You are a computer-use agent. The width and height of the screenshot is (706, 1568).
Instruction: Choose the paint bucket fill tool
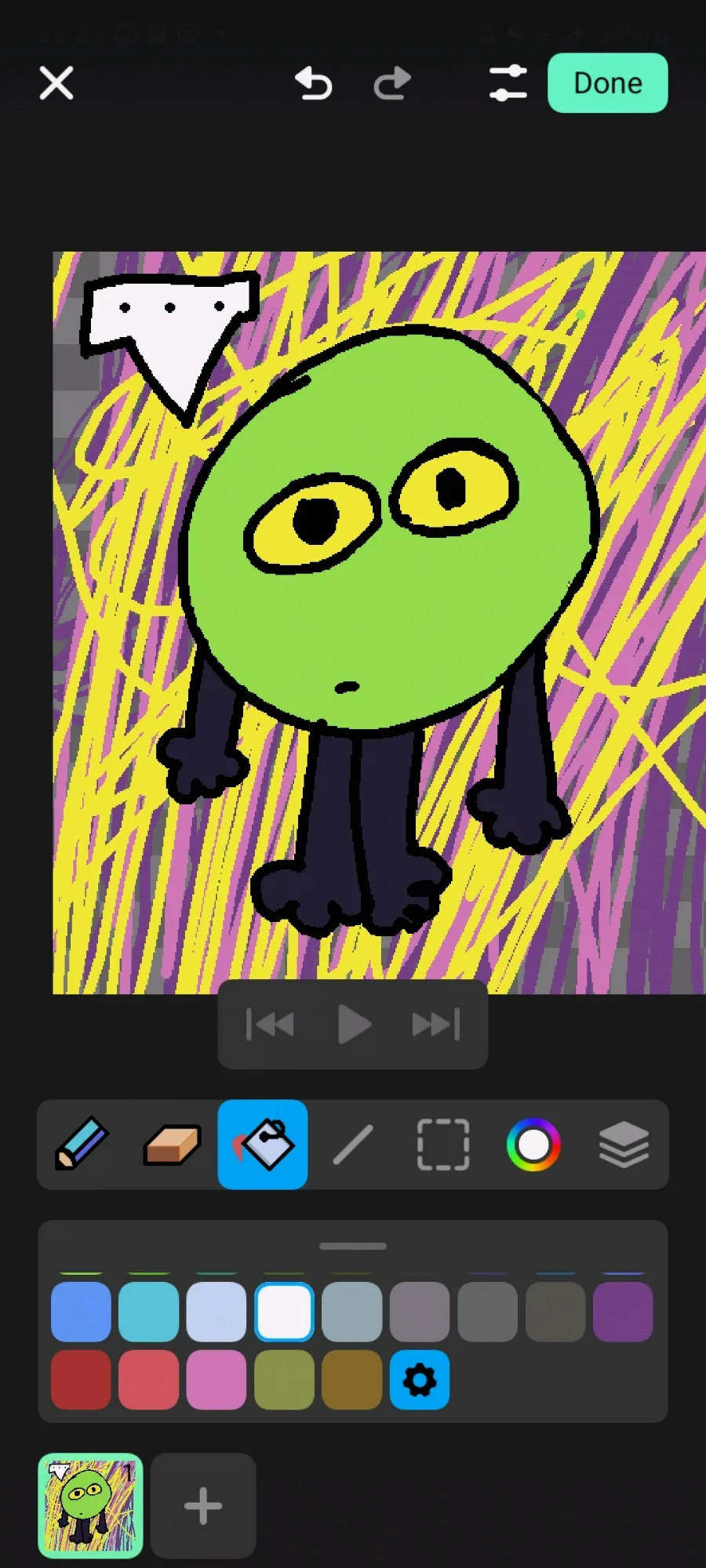tap(263, 1145)
